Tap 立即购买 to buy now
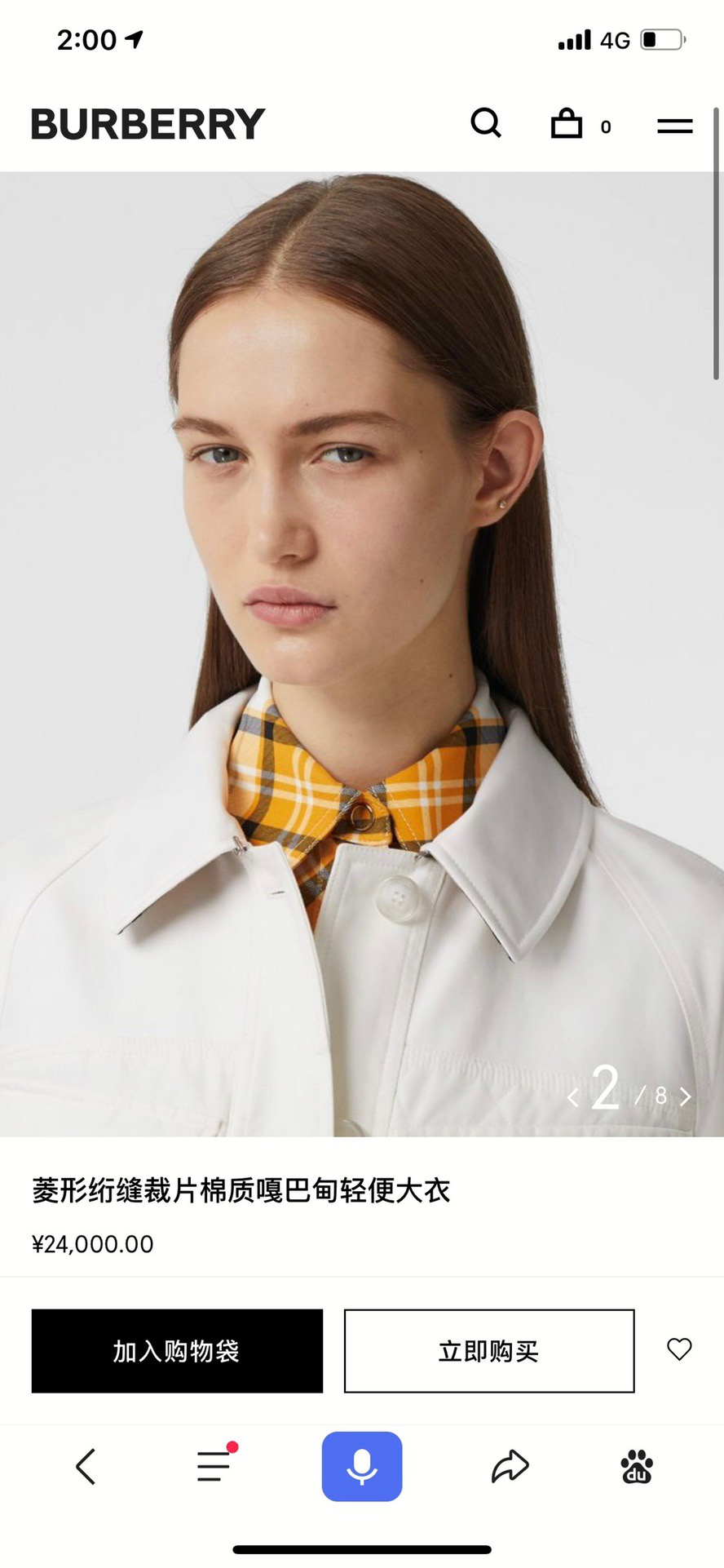724x1568 pixels. [489, 1351]
